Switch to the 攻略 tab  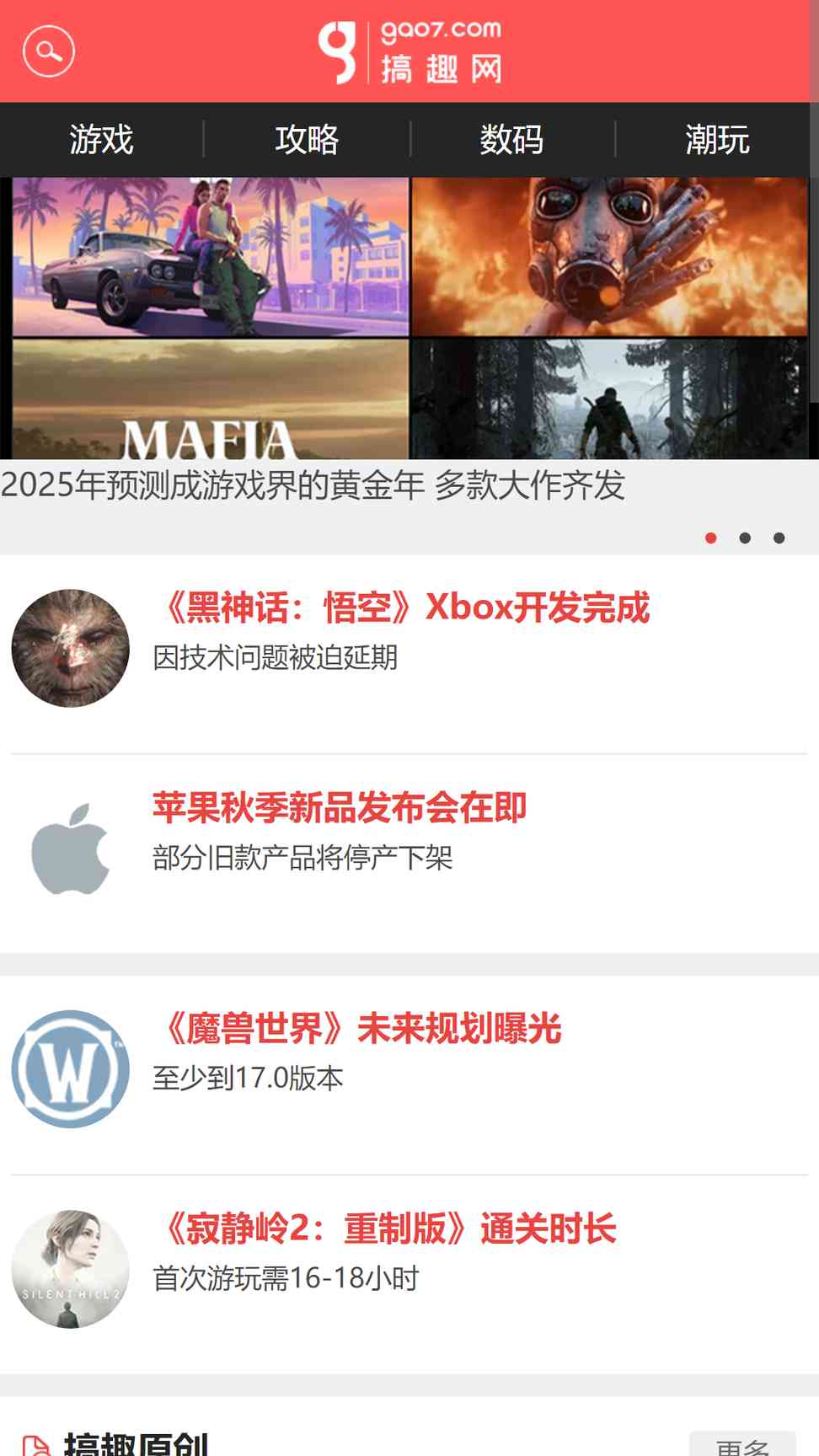click(307, 139)
